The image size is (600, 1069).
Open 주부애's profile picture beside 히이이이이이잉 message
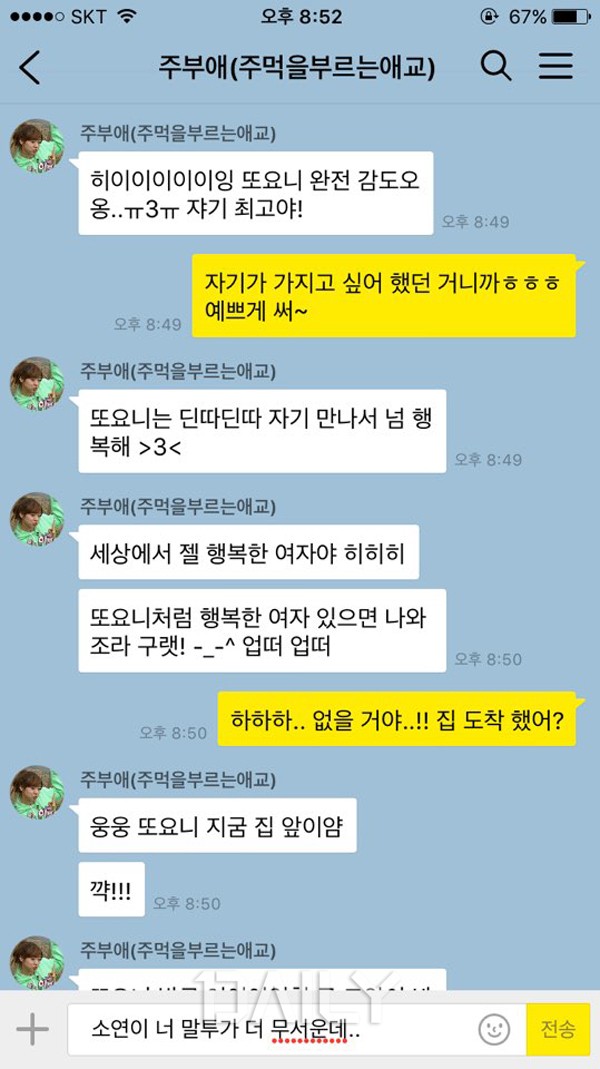click(38, 148)
